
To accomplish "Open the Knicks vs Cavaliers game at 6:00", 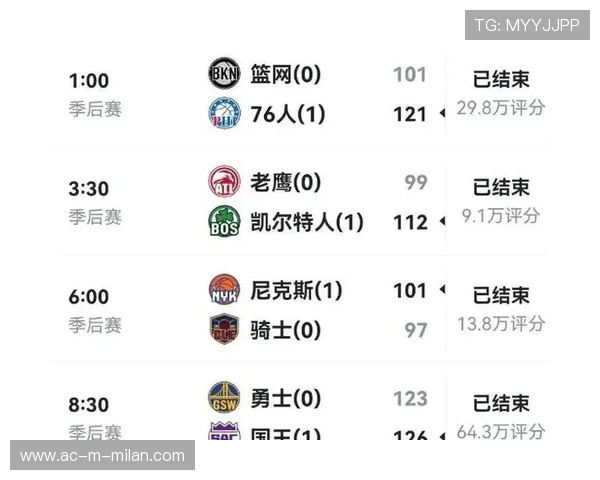I will [x=300, y=310].
